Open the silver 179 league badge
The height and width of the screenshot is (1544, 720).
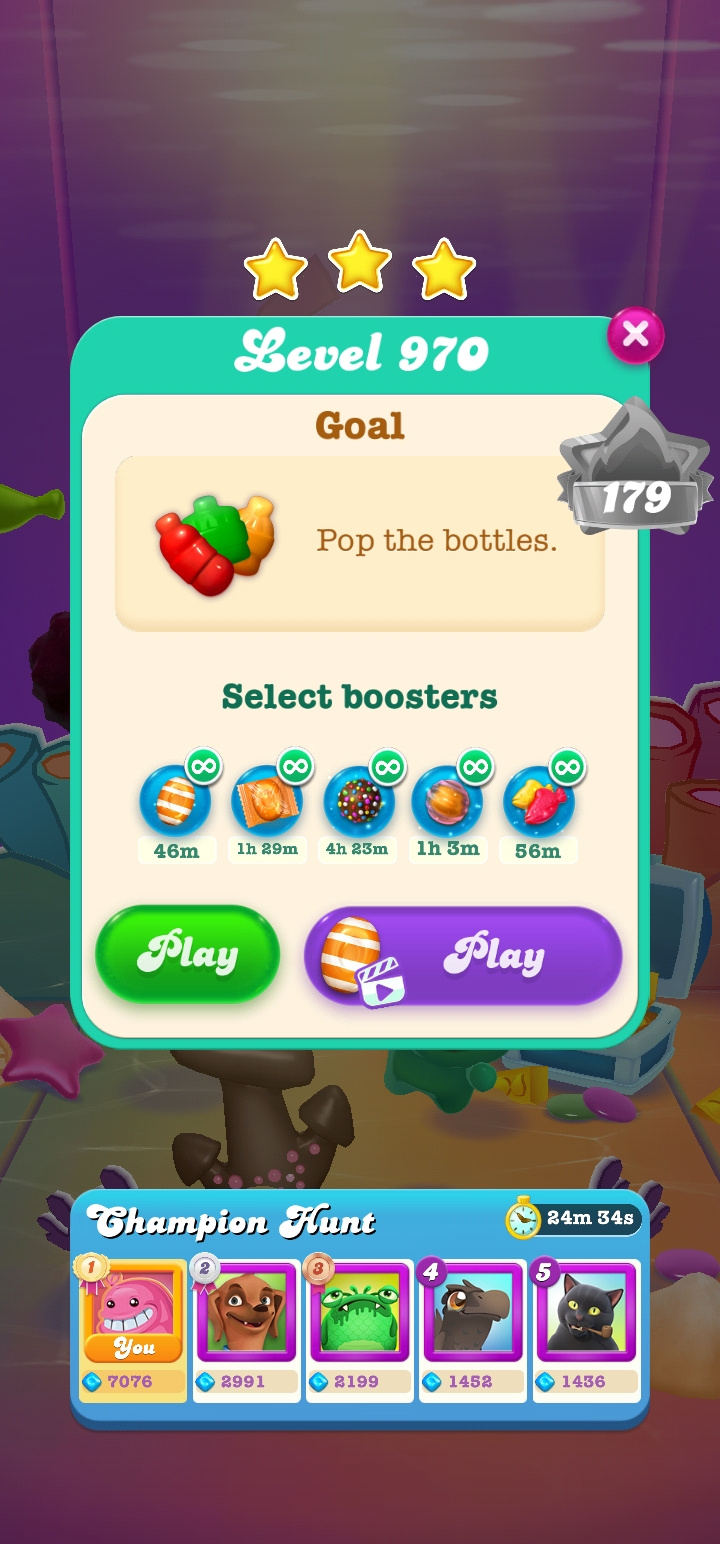634,480
